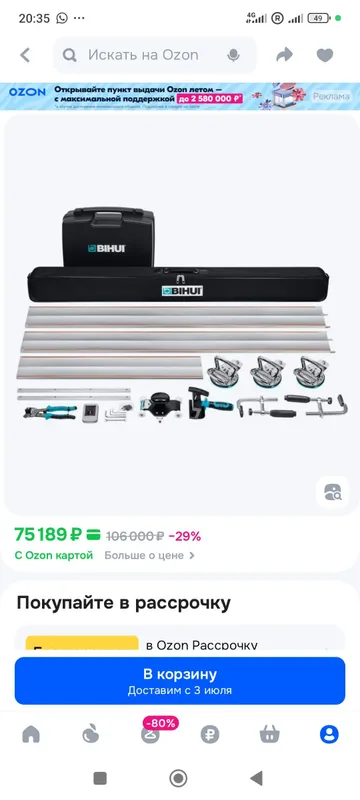Viewport: 360px width, 800px height.
Task: Tap the system back triangle
Action: pos(256,779)
